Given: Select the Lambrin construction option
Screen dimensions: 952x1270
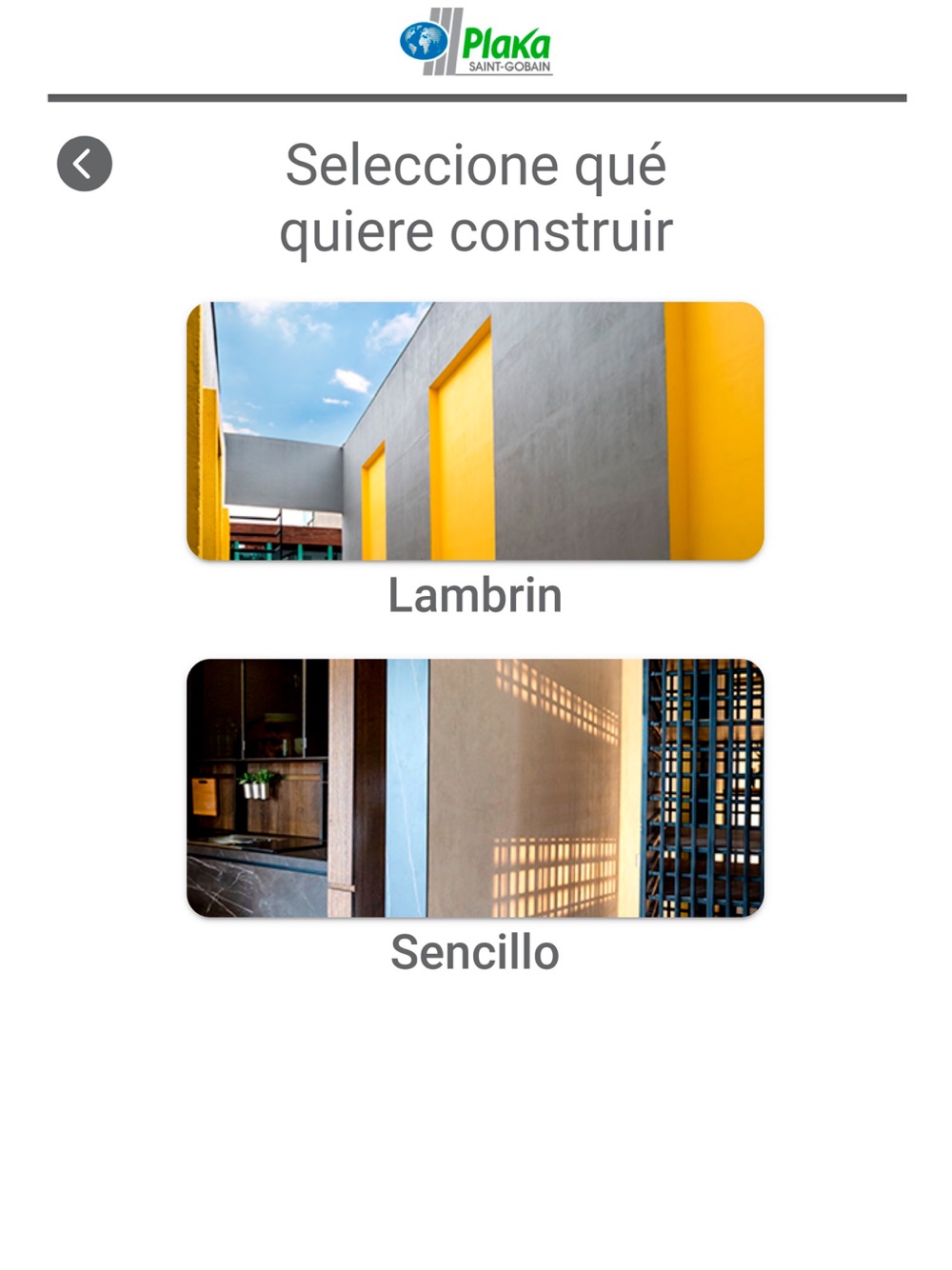Looking at the screenshot, I should (x=475, y=431).
